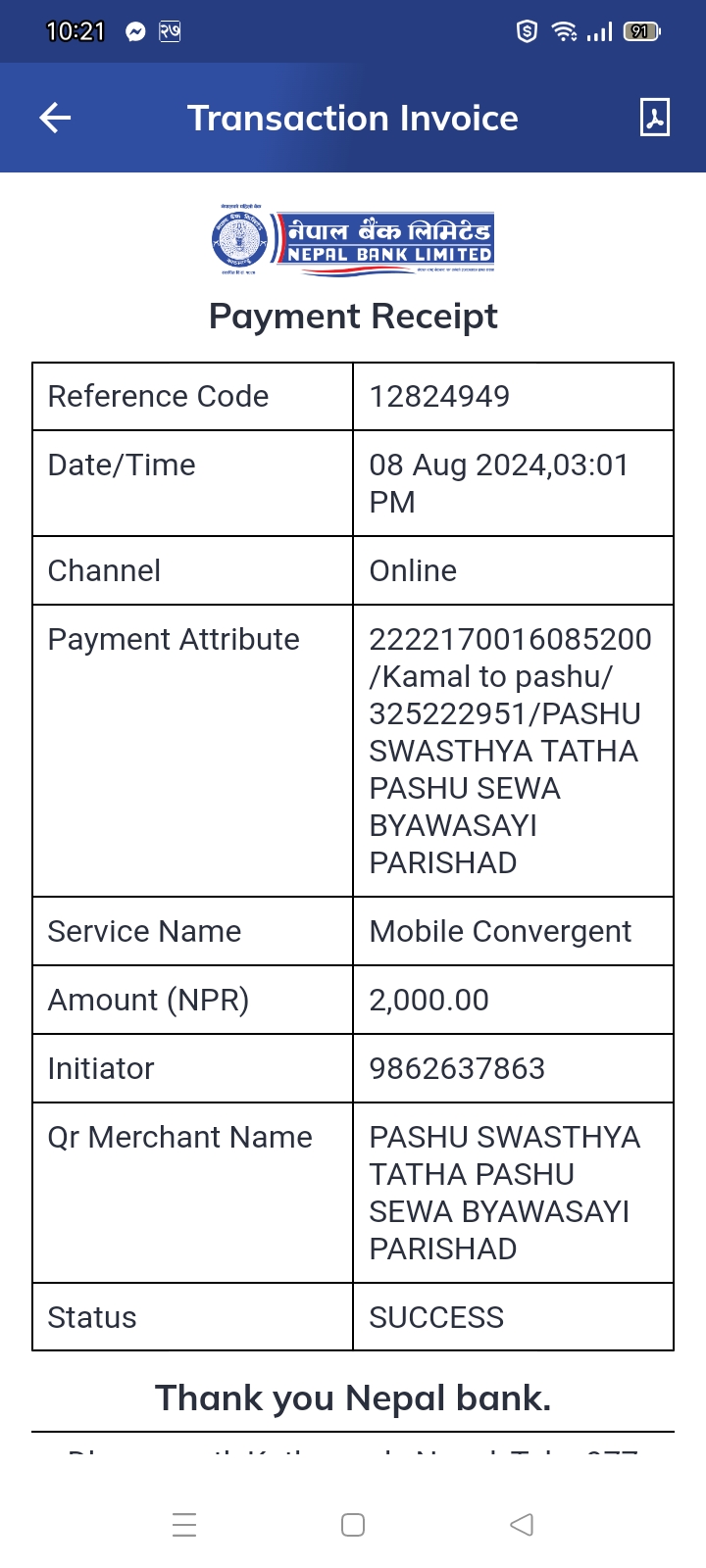This screenshot has width=706, height=1568.
Task: Go back using the header arrow
Action: pos(55,119)
